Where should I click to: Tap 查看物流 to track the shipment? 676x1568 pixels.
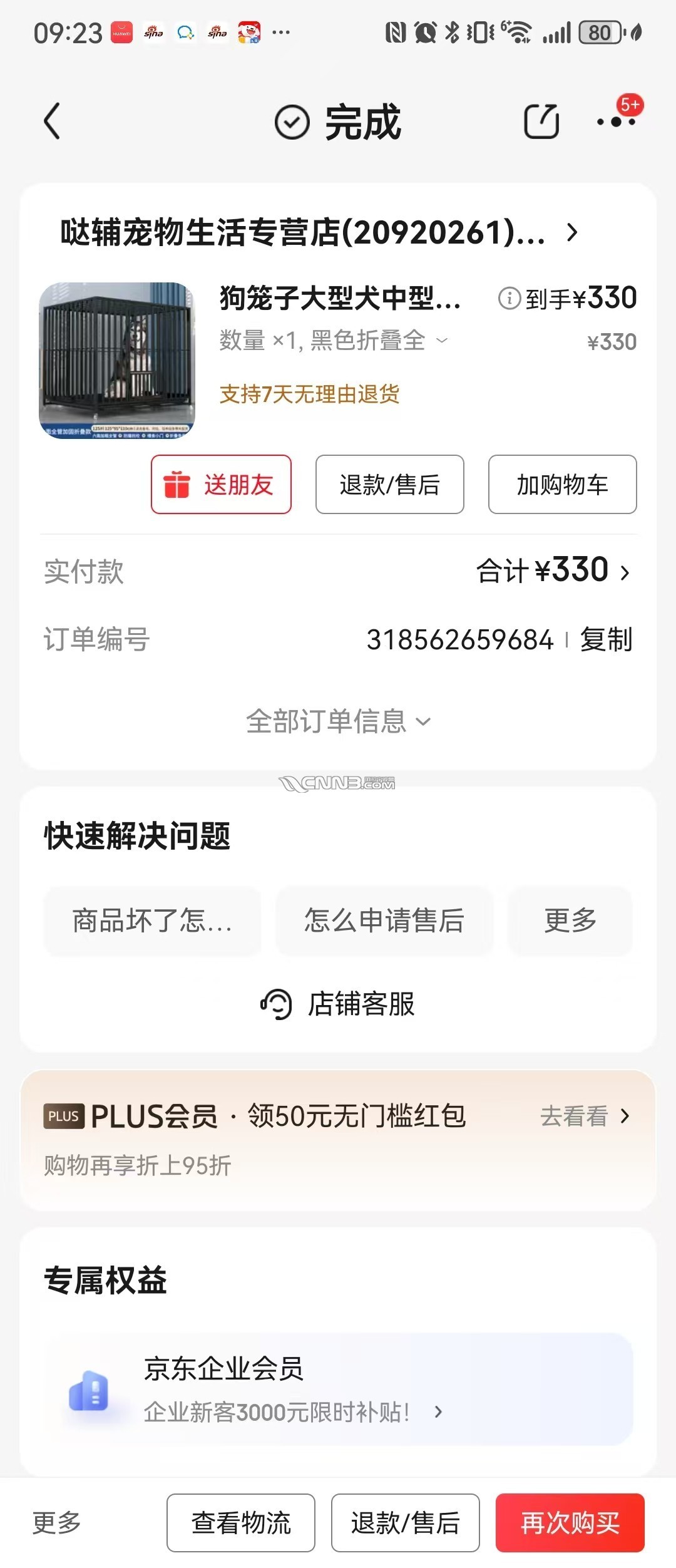coord(241,1522)
